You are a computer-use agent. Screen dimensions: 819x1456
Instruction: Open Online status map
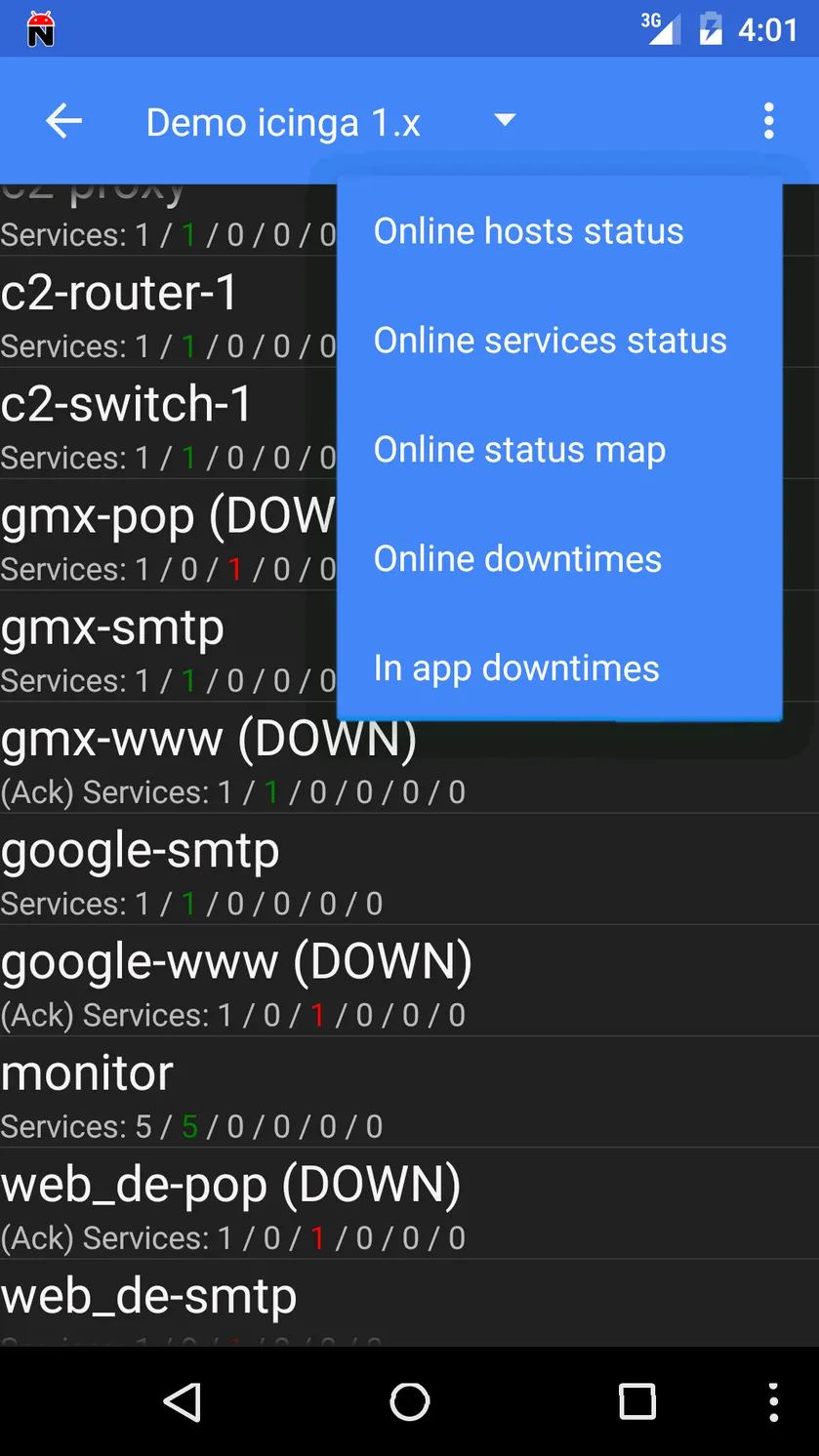[559, 450]
